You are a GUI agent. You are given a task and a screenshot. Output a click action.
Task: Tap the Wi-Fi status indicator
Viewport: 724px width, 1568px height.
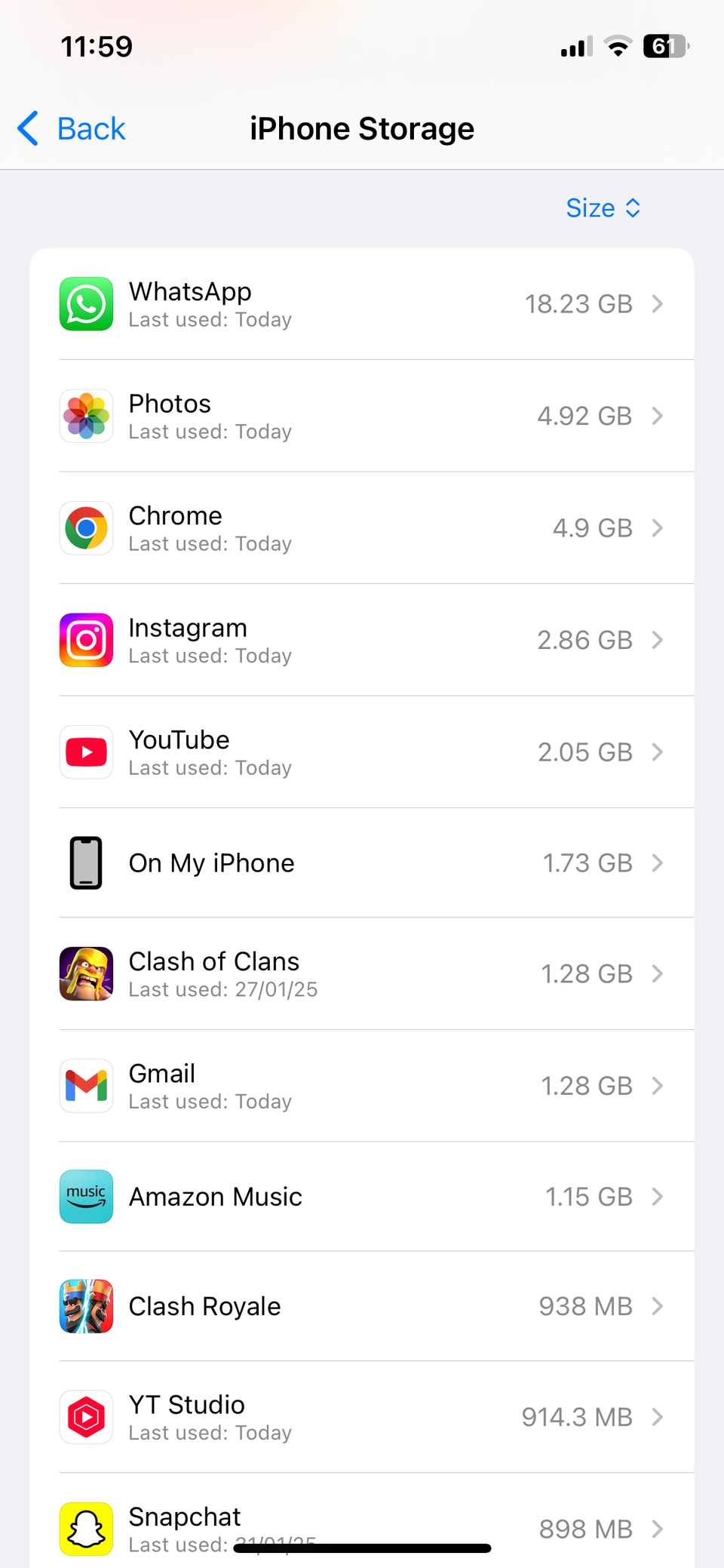click(x=618, y=46)
